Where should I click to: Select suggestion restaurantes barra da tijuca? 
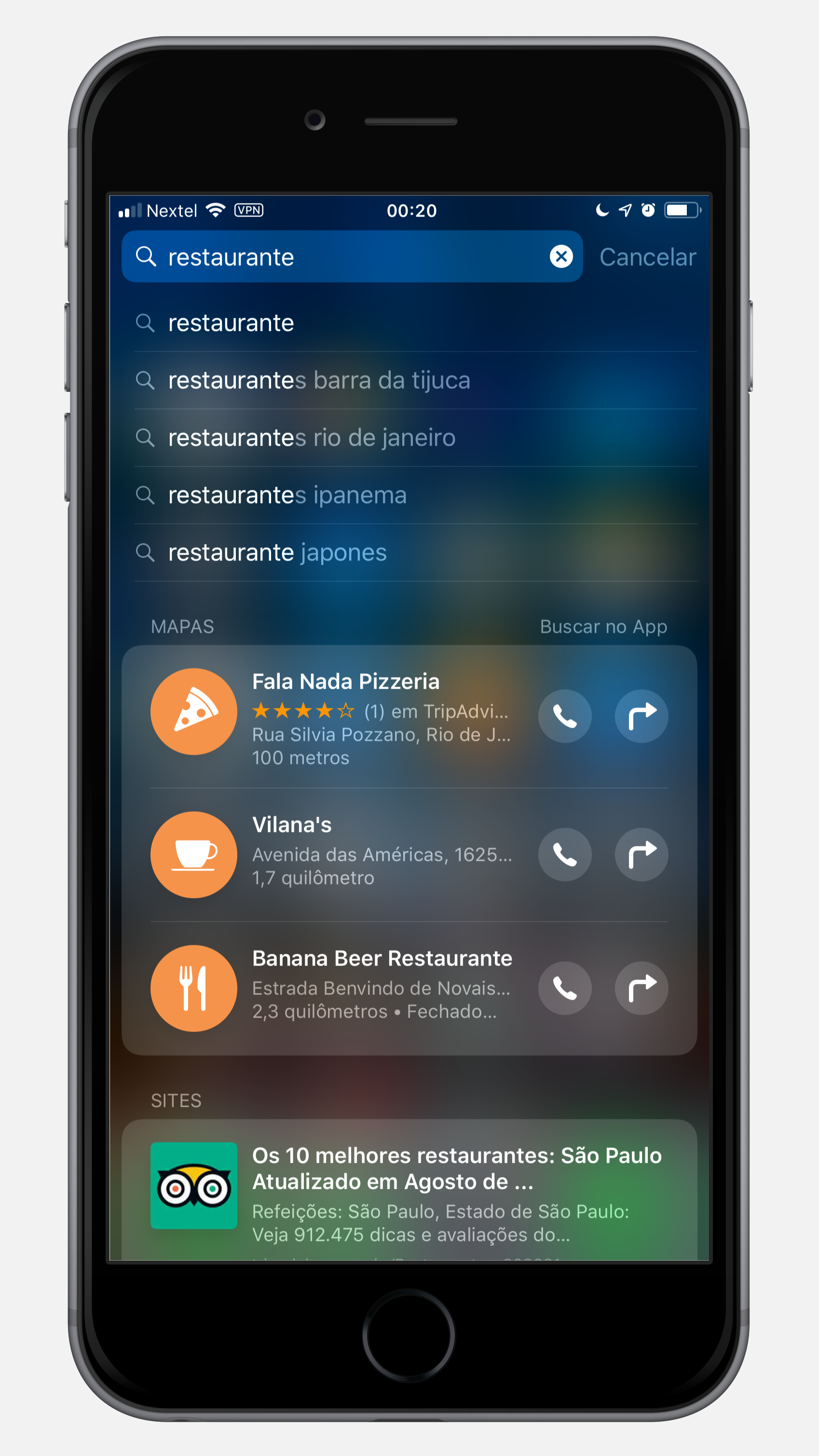[415, 381]
